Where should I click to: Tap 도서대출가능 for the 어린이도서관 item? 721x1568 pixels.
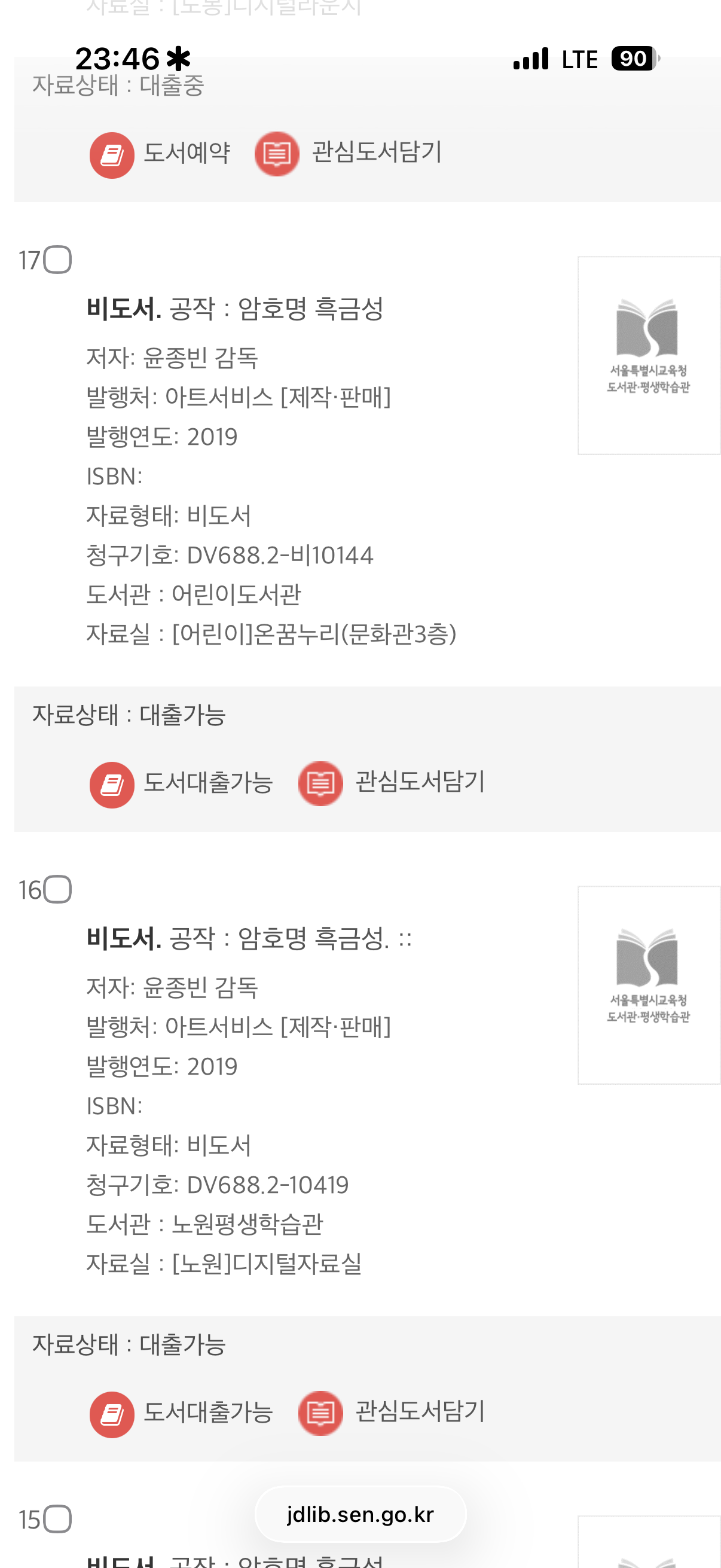click(x=181, y=783)
